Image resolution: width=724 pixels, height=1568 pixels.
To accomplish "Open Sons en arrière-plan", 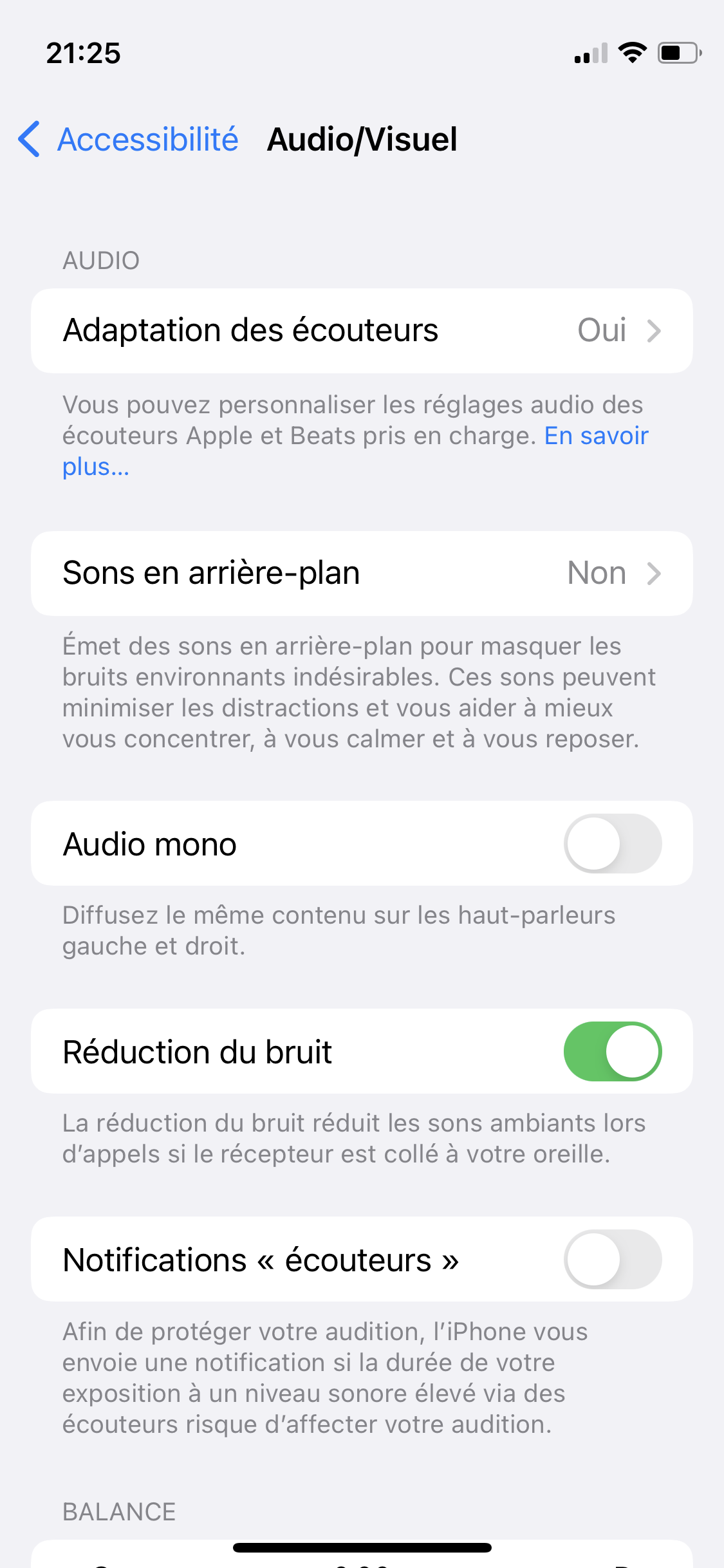I will coord(362,573).
